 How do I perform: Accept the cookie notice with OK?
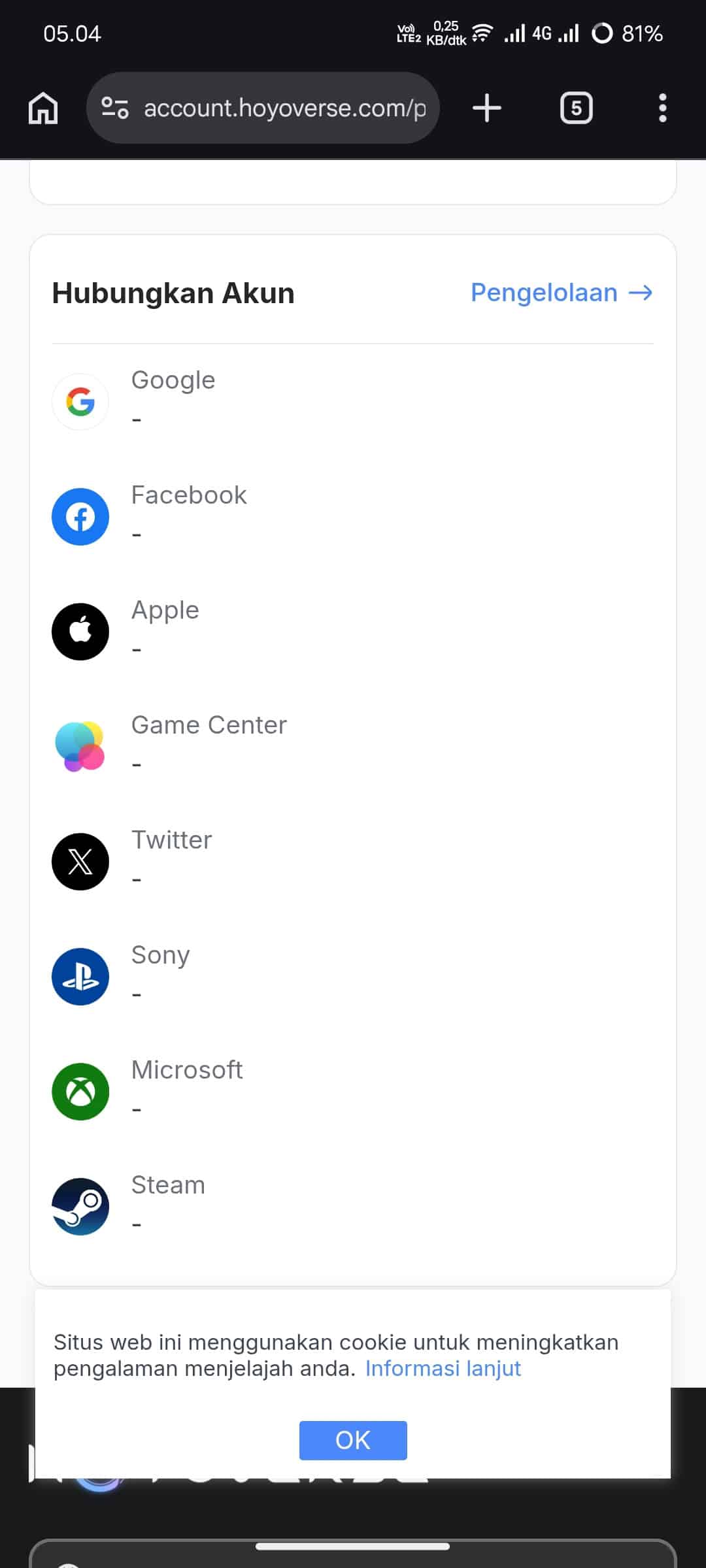(353, 1440)
